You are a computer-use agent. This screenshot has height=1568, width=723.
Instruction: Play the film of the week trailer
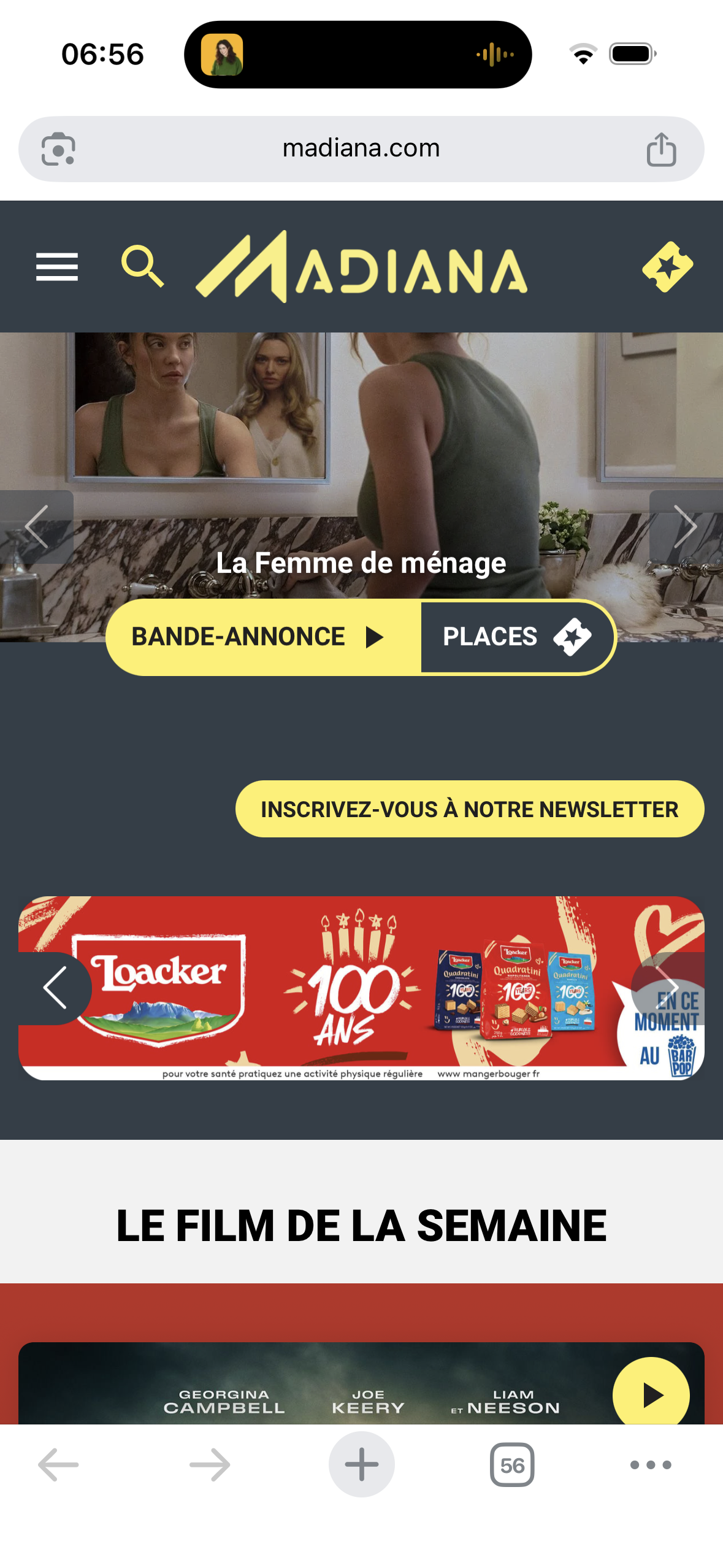[x=651, y=1395]
